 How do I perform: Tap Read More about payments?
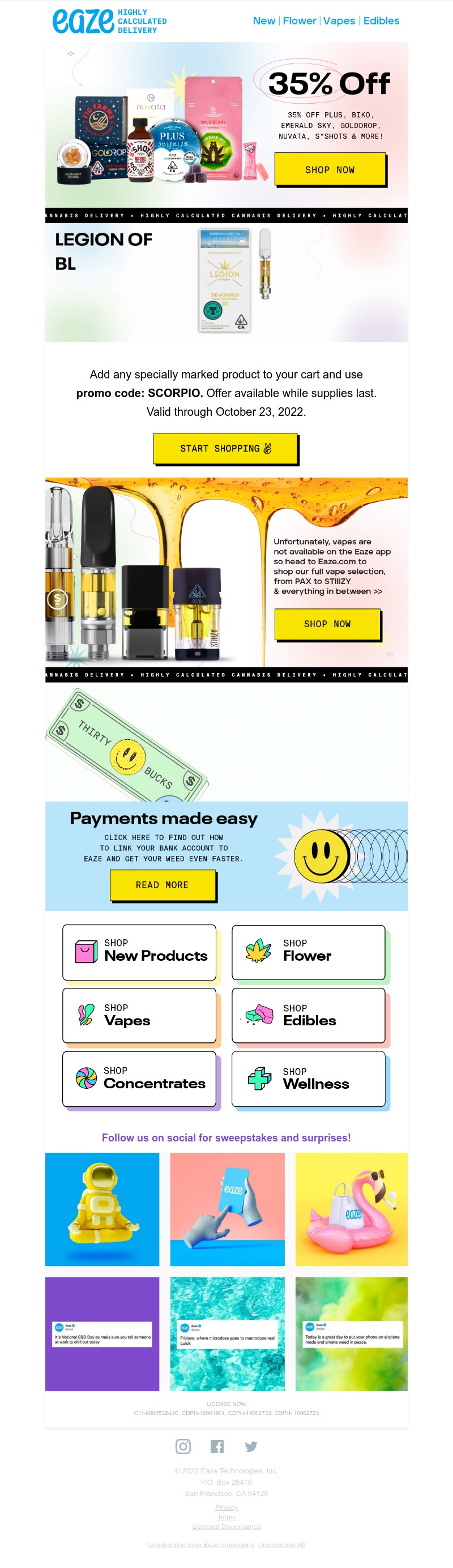(163, 884)
